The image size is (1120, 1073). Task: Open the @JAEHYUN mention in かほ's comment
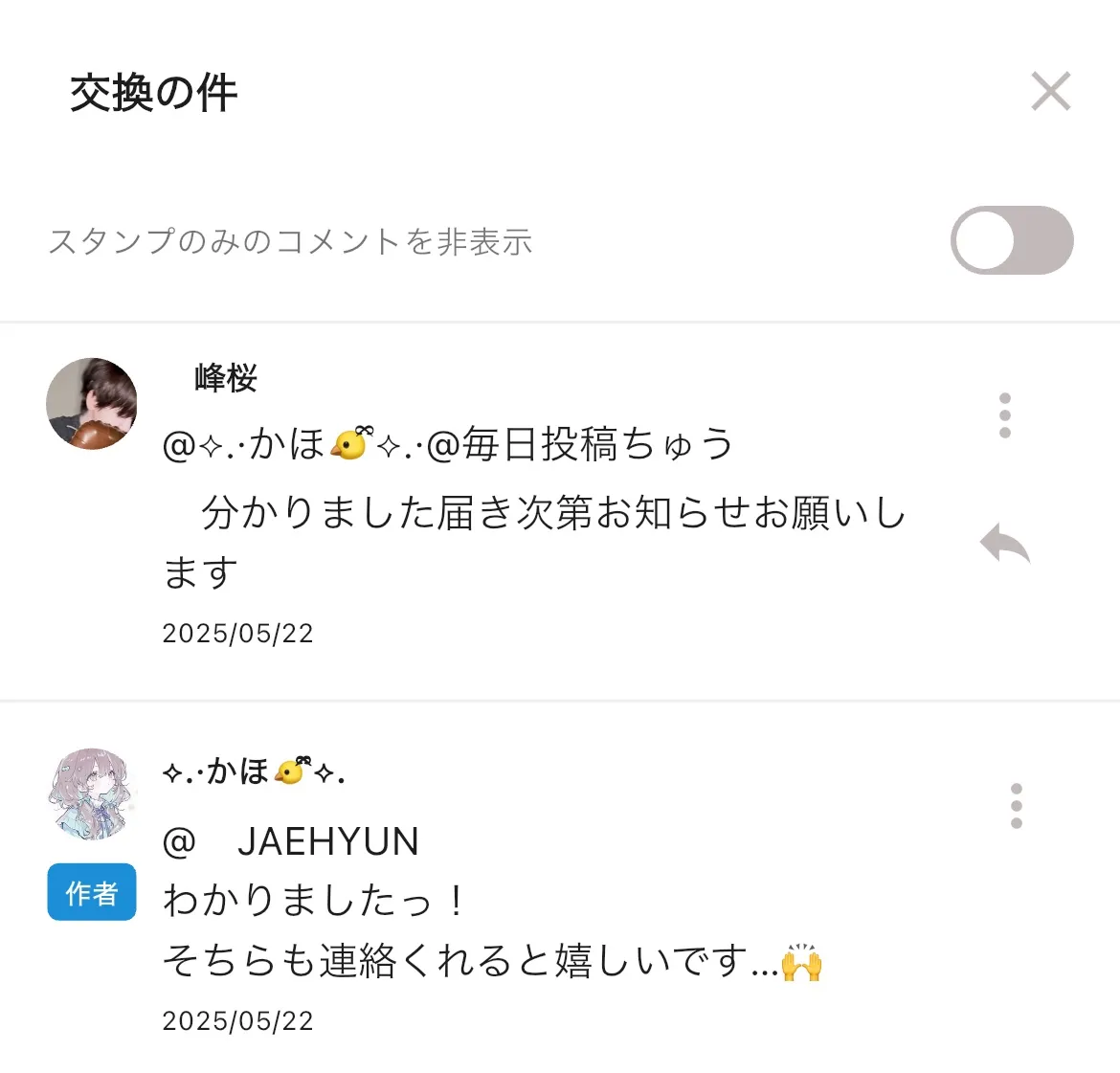(291, 842)
